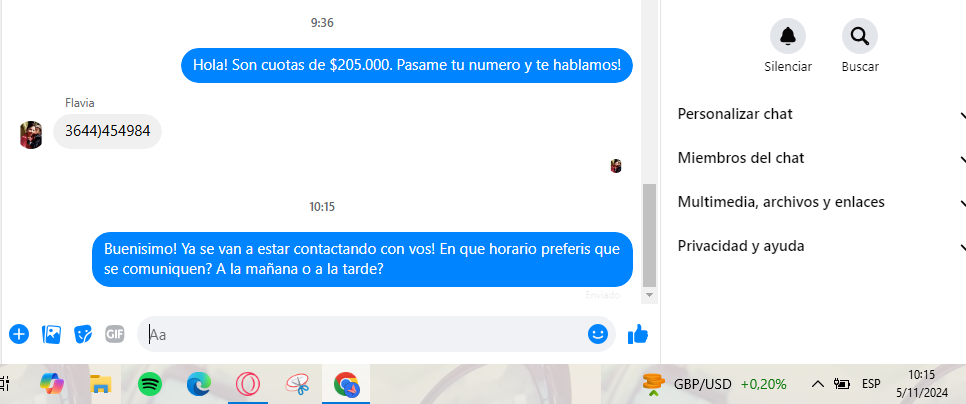Focus the Aa message input field
Screen dimensions: 966x404
pyautogui.click(x=360, y=334)
